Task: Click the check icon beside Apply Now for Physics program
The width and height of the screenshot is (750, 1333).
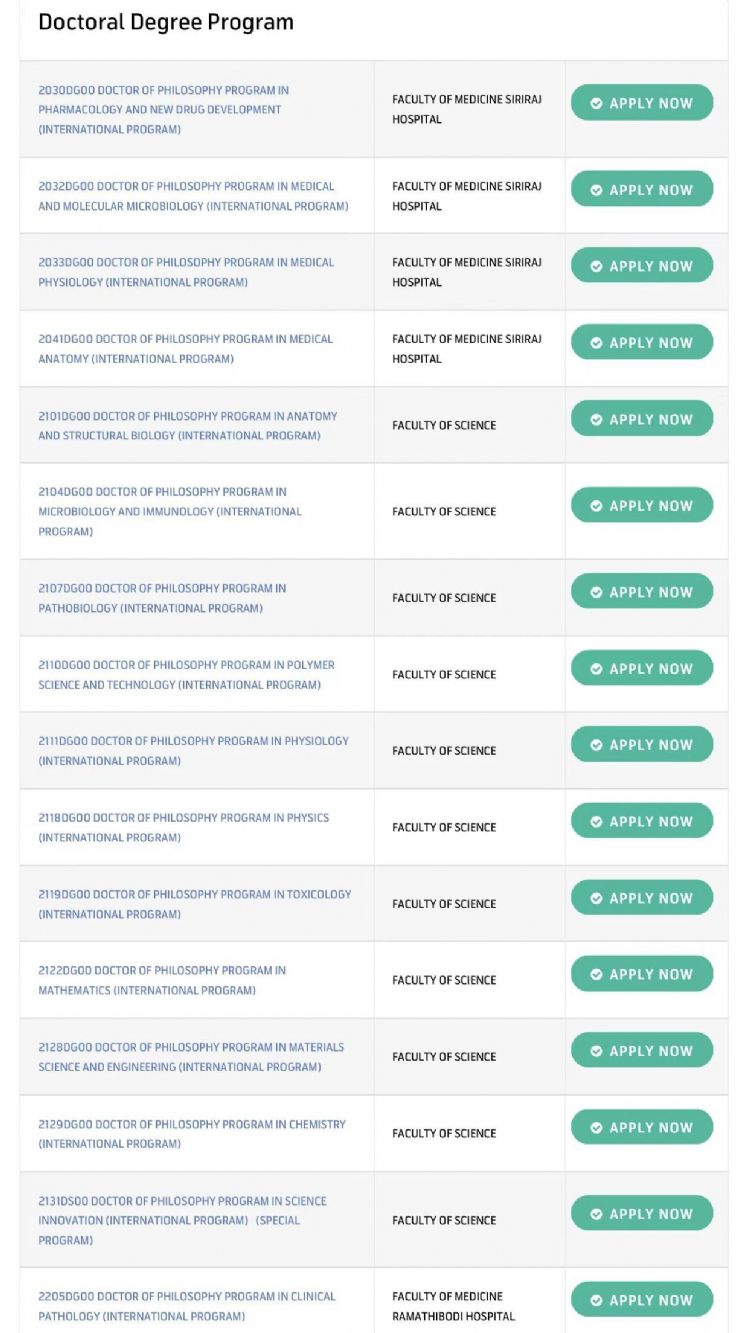Action: (594, 821)
